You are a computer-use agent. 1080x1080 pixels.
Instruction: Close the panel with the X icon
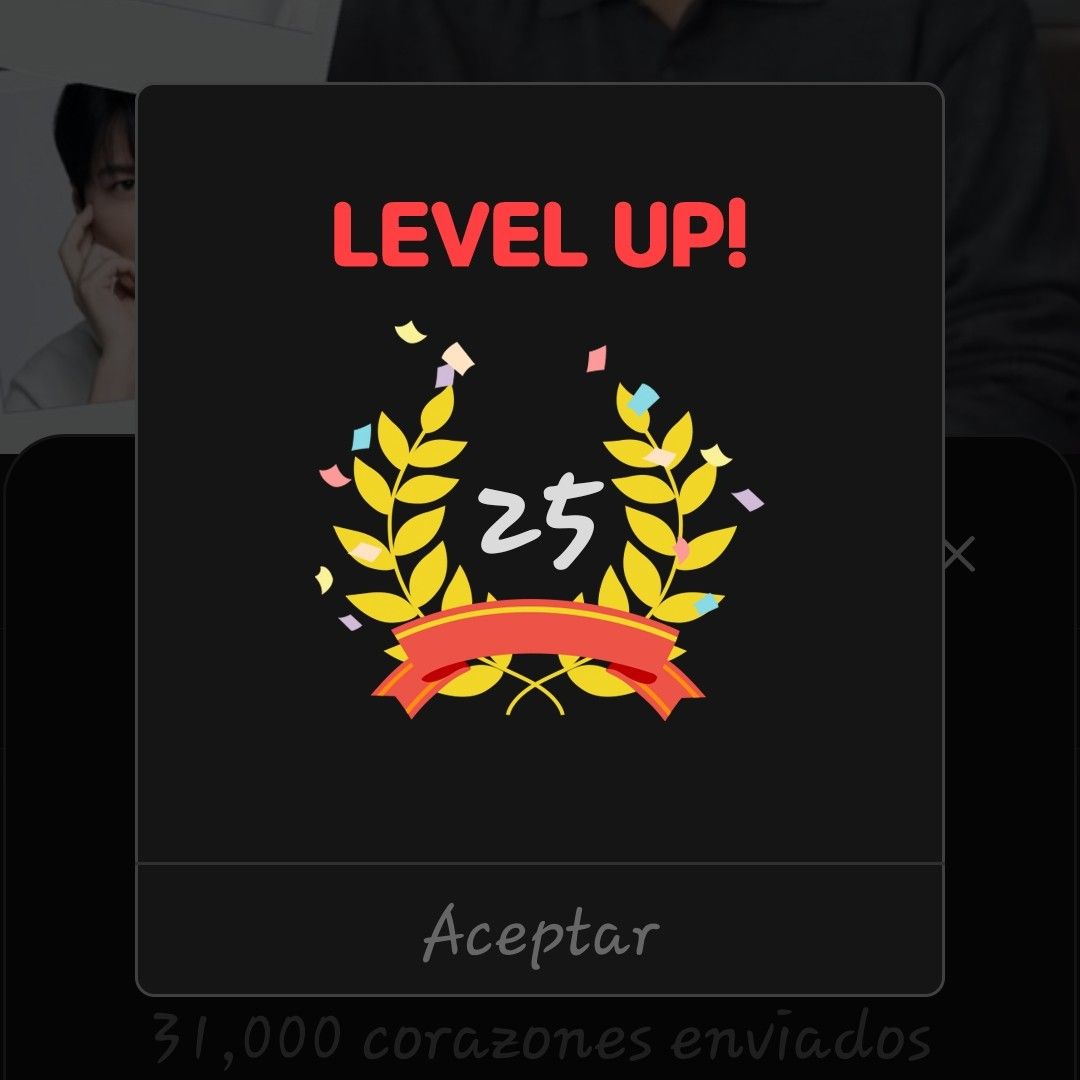pos(958,553)
